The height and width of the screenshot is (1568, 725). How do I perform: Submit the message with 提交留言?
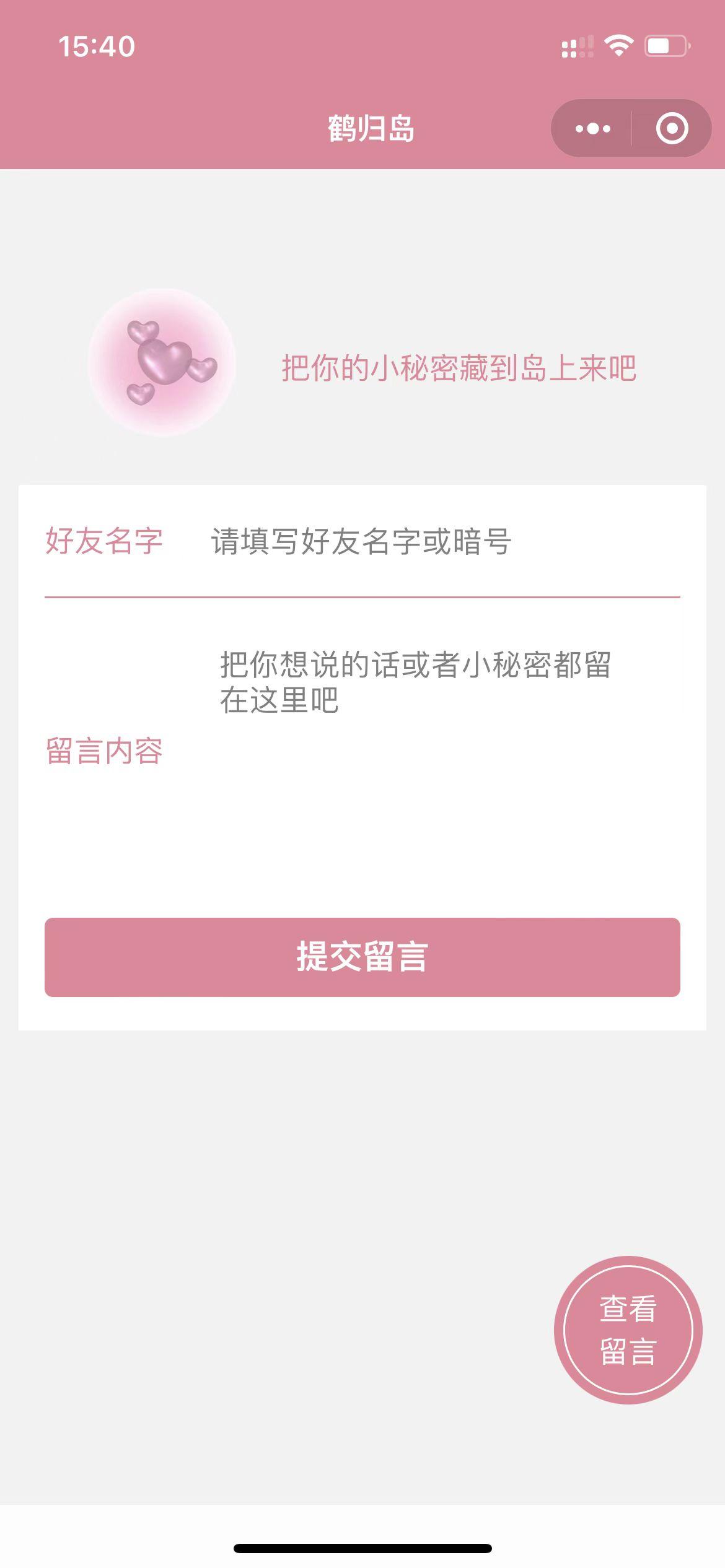pos(362,957)
